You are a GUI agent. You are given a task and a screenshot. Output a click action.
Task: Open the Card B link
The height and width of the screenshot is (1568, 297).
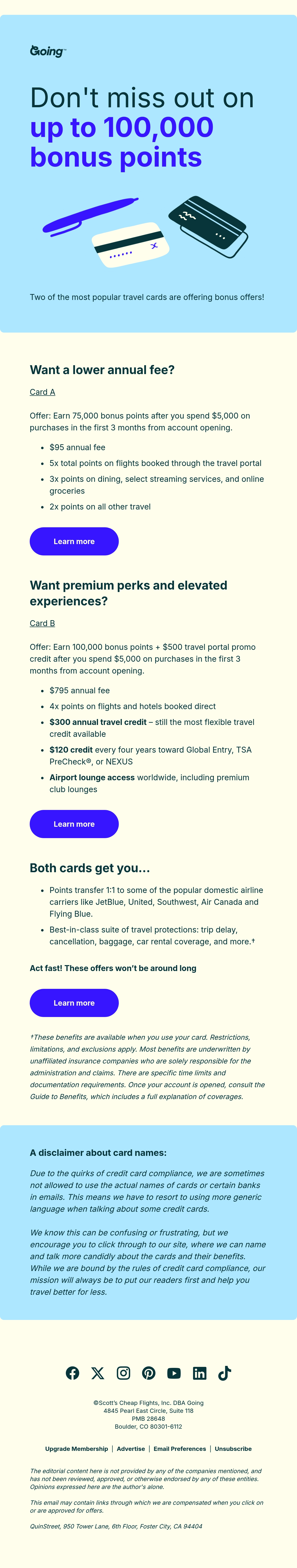[43, 623]
